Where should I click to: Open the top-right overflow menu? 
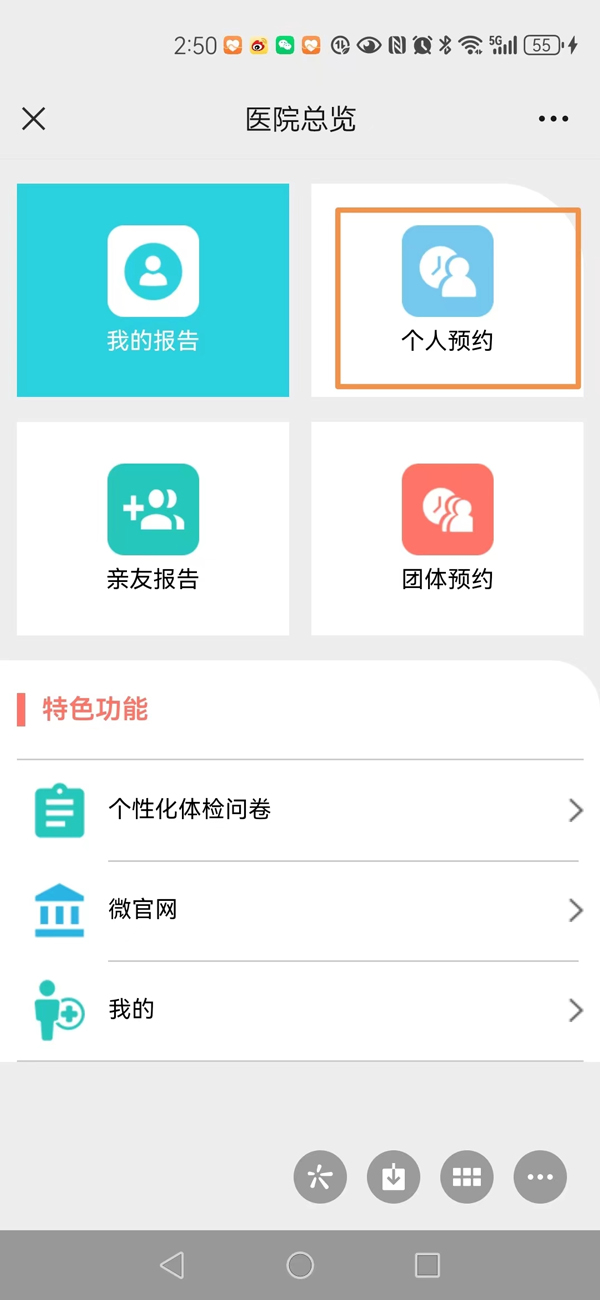click(553, 120)
